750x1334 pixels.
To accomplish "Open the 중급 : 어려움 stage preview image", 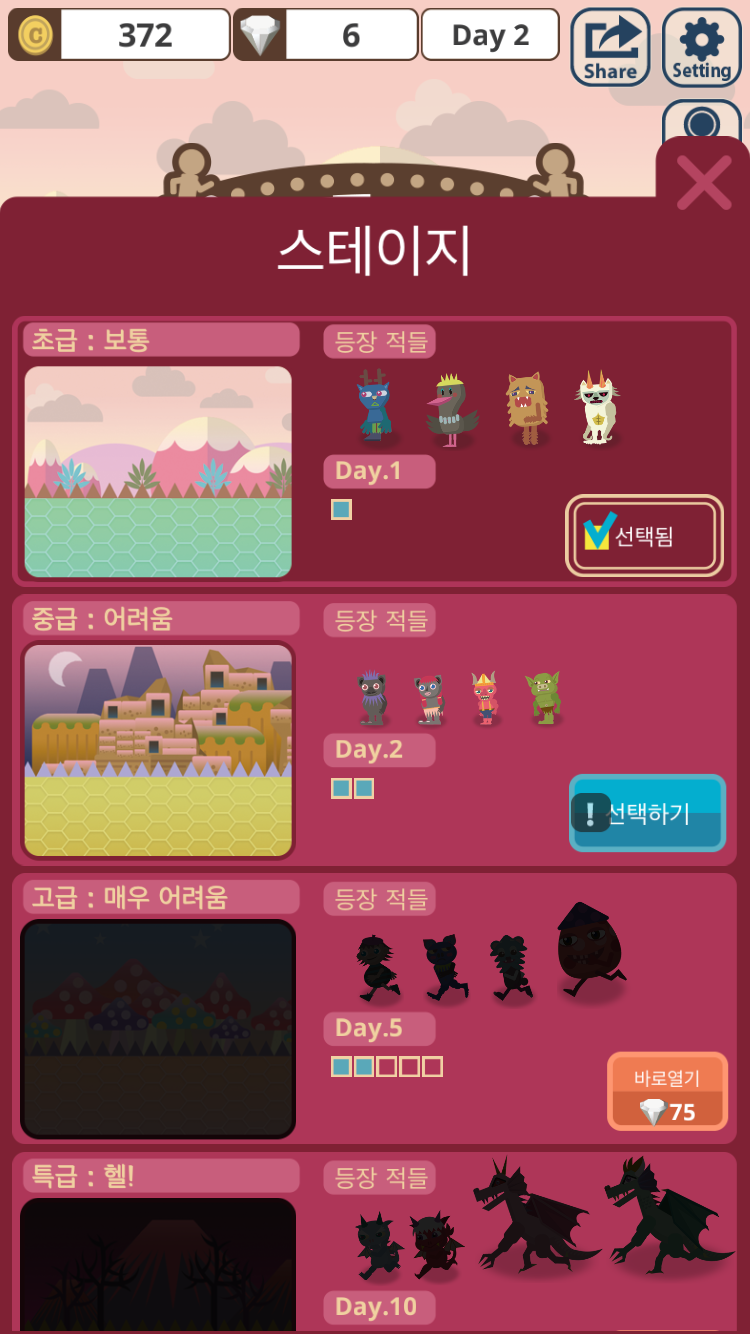I will (x=158, y=751).
